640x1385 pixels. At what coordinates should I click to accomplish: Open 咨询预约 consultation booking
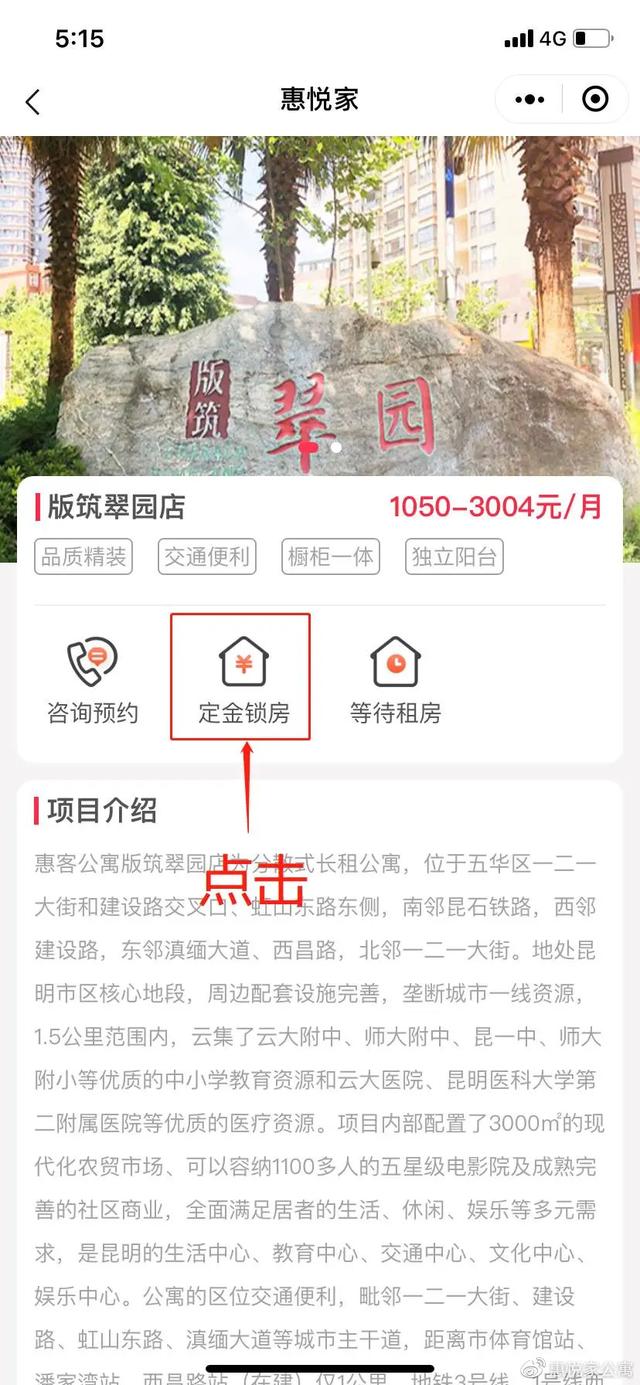pos(92,682)
